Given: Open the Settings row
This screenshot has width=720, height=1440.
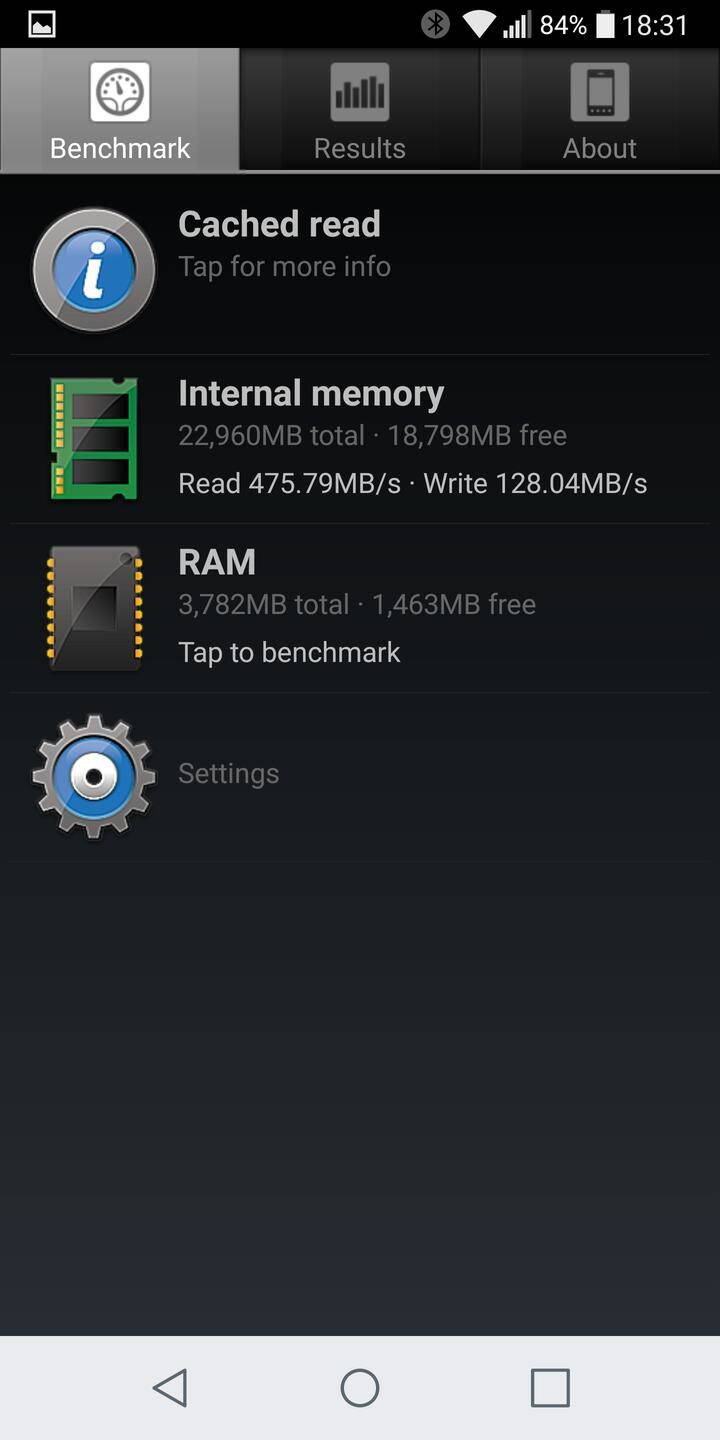Looking at the screenshot, I should click(x=360, y=777).
